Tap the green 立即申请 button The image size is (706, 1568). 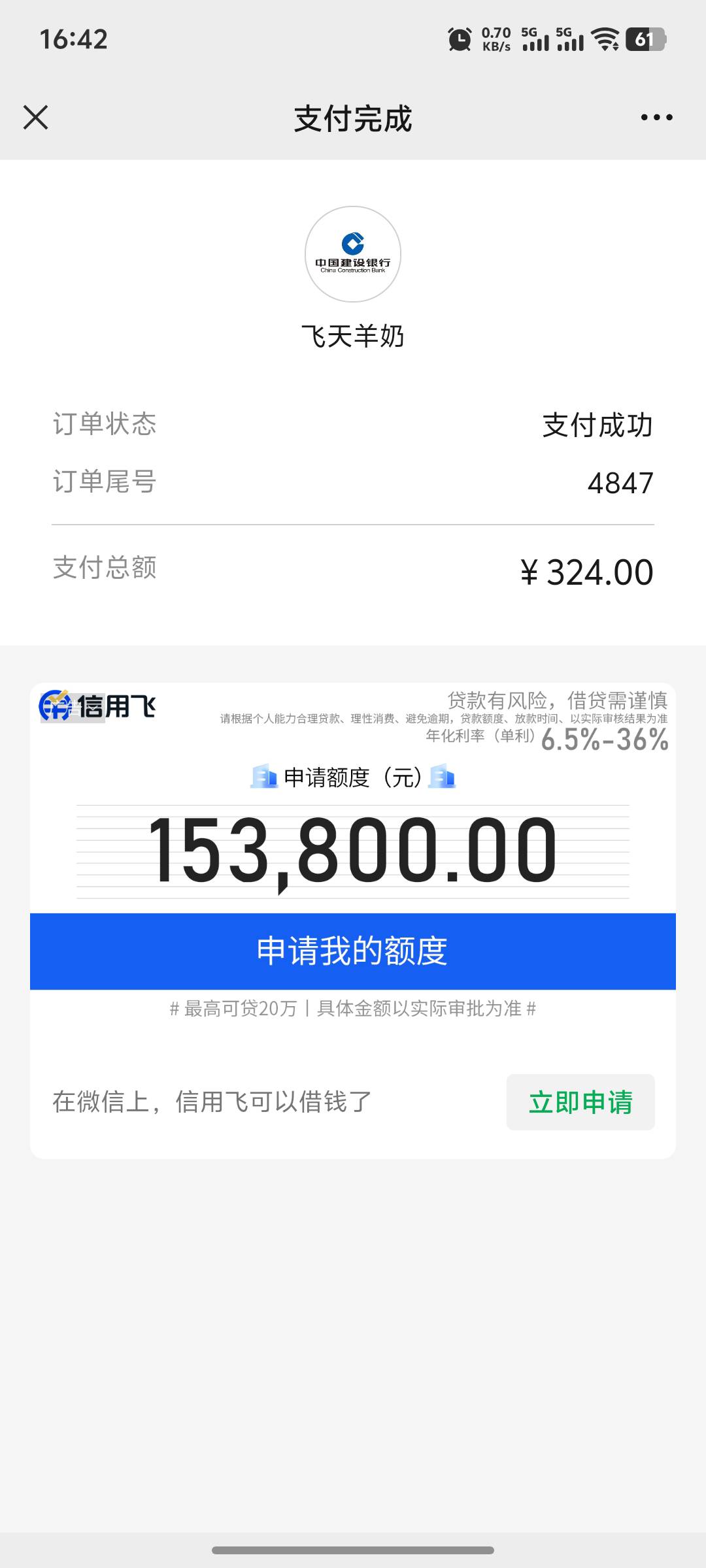click(x=580, y=1102)
